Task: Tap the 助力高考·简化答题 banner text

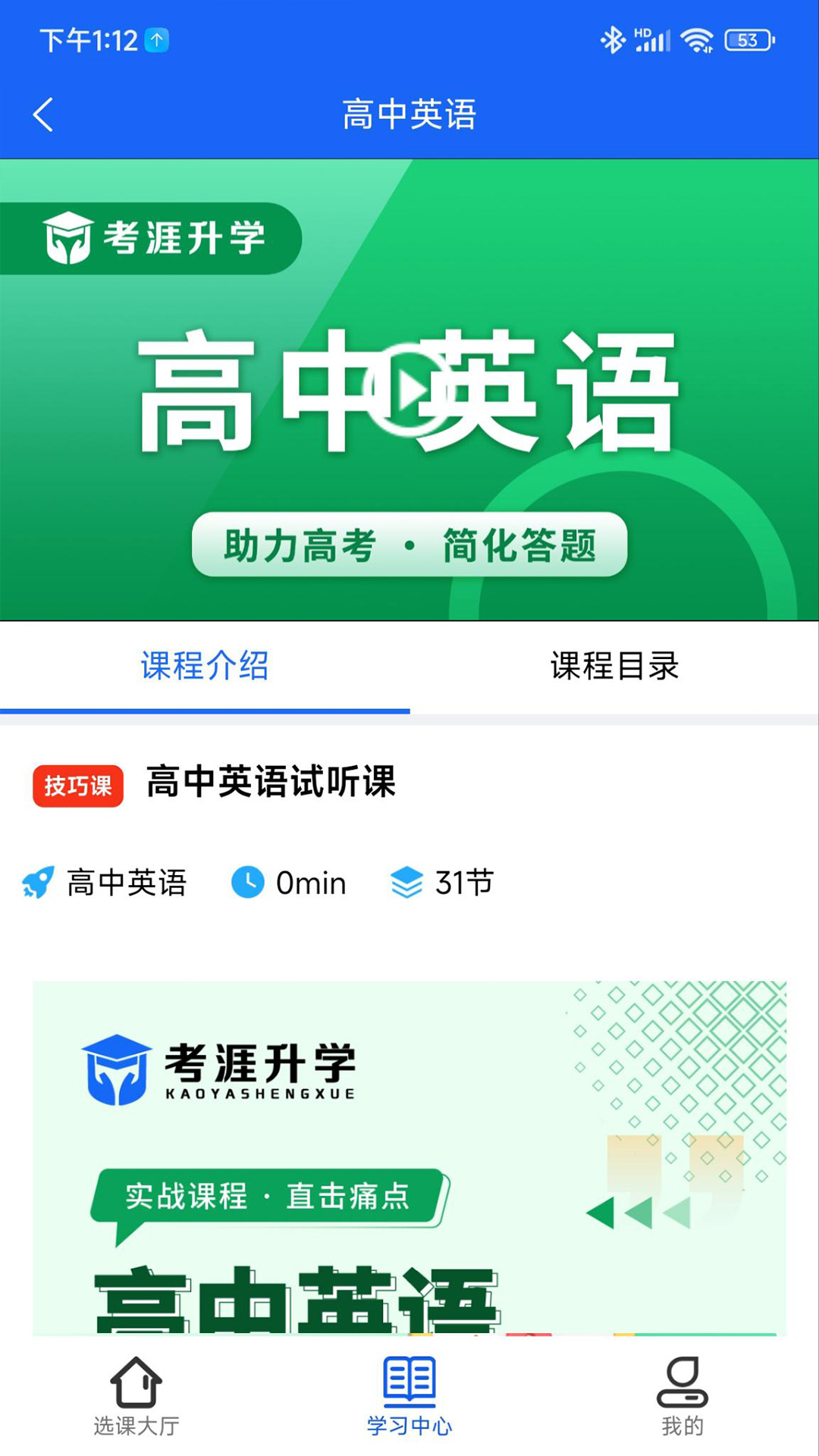Action: [409, 544]
